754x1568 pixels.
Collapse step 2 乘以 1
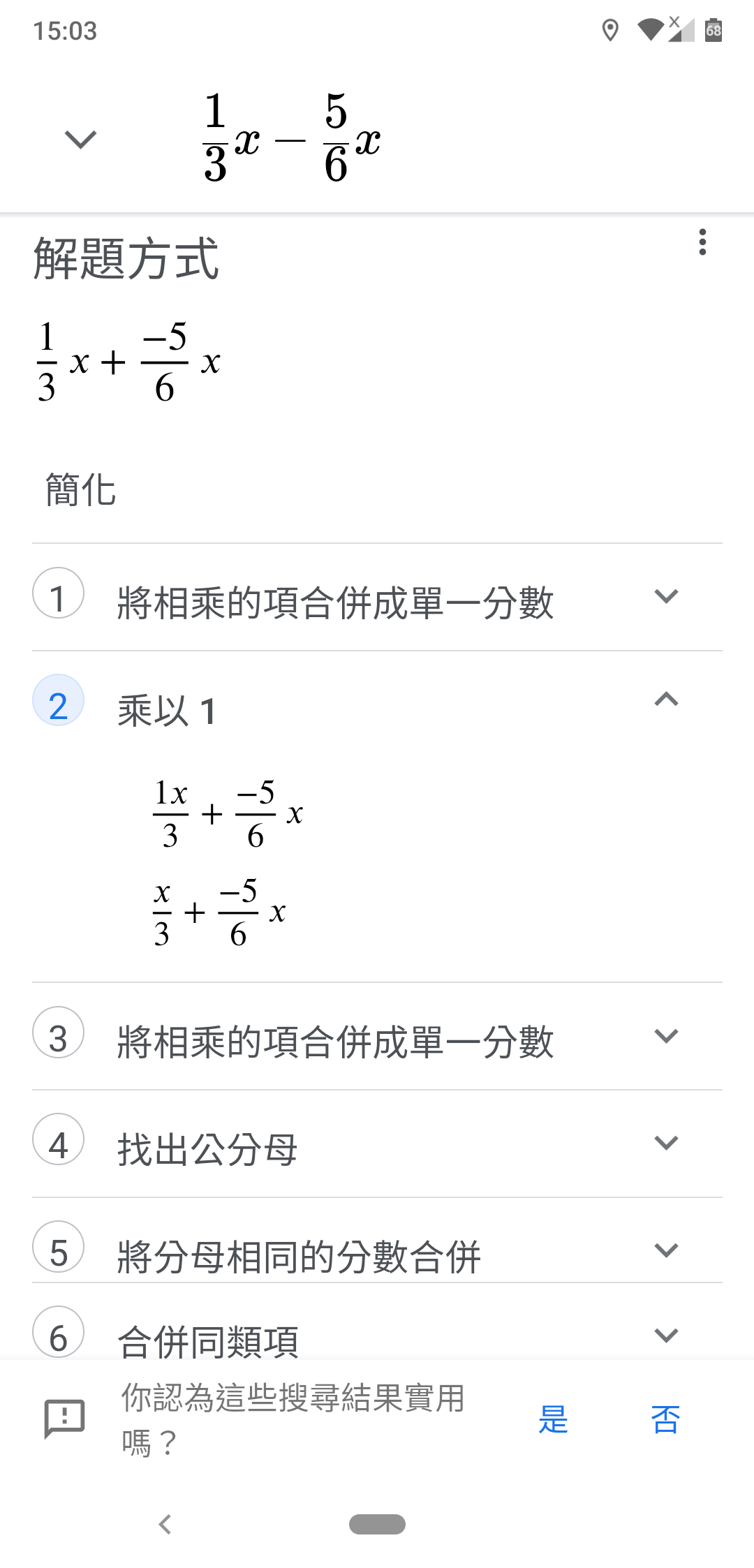pos(666,700)
